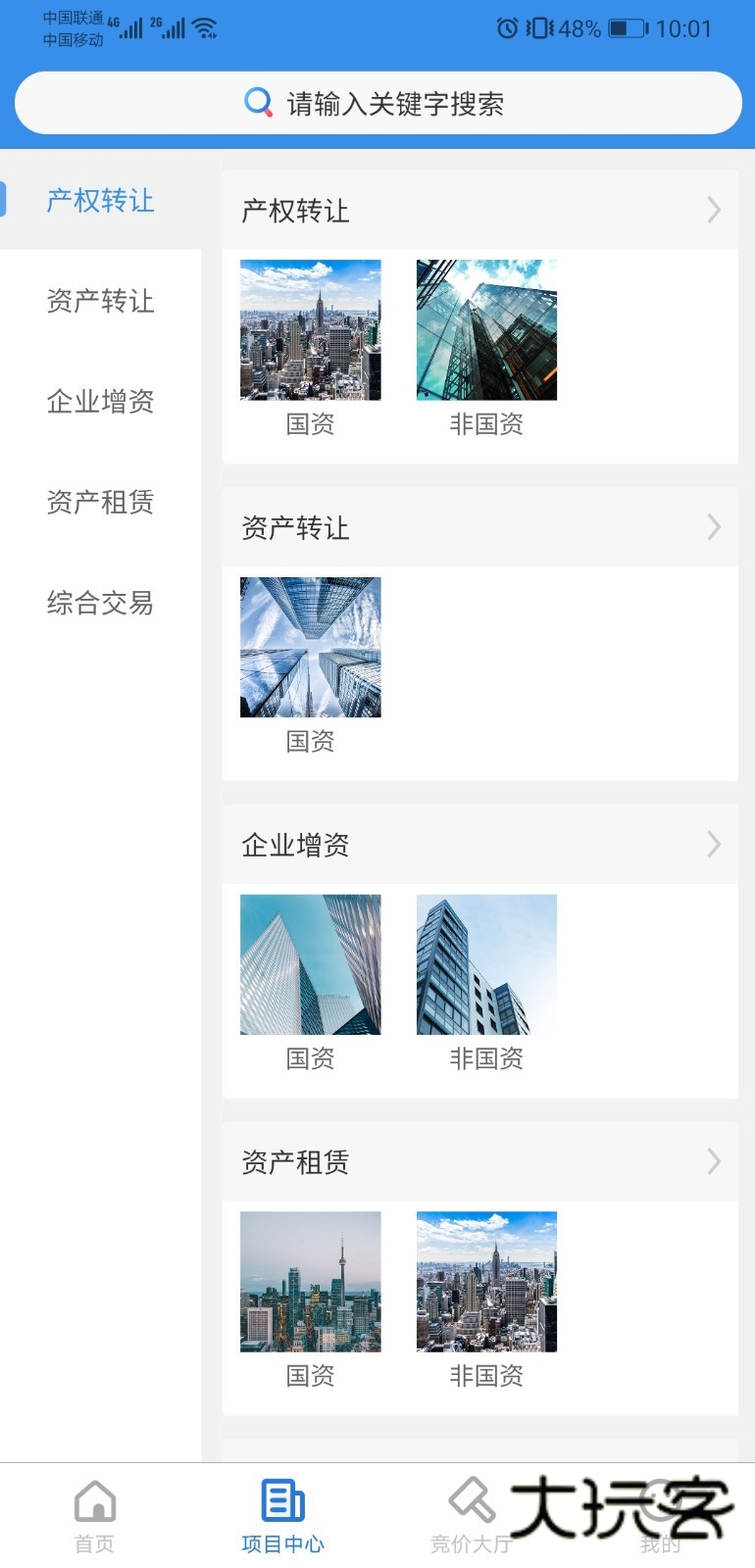Switch to 企业增资 in the sidebar menu

pos(99,402)
